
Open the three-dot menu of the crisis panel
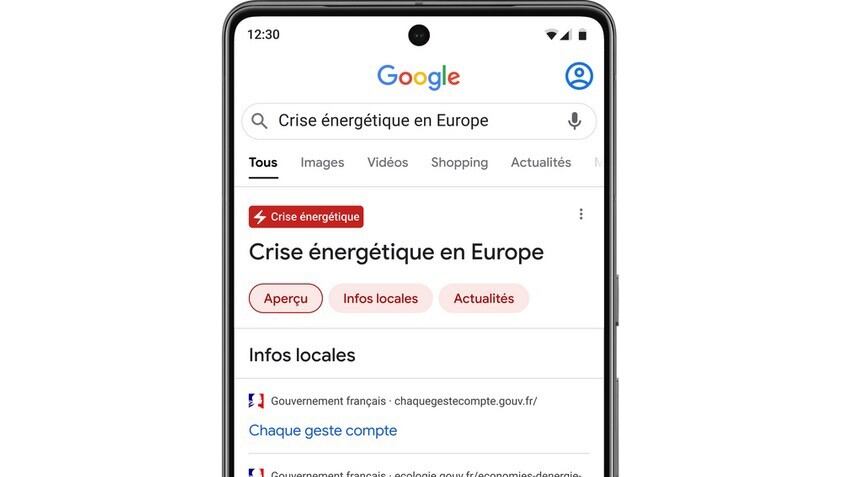tap(581, 214)
